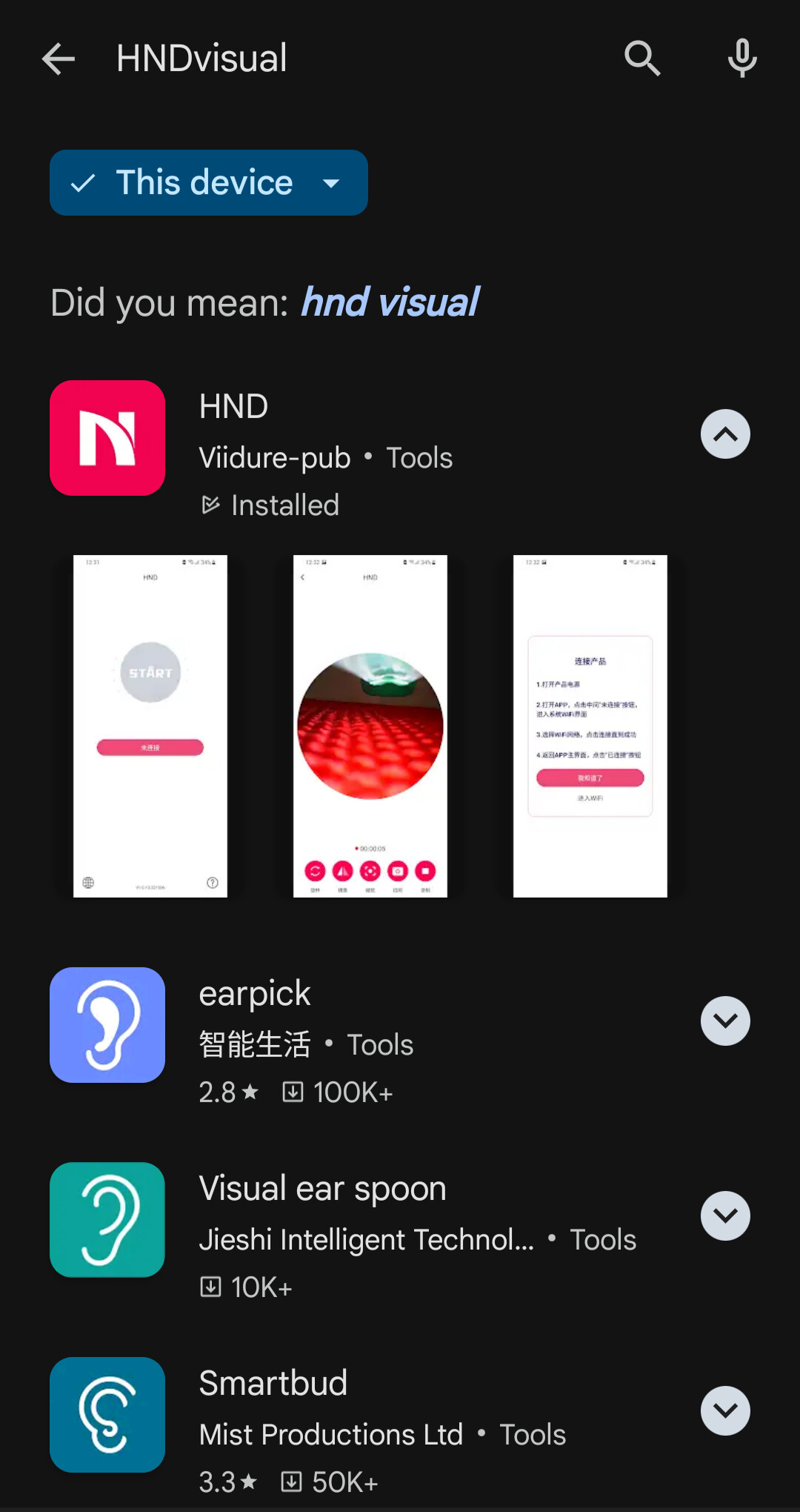800x1512 pixels.
Task: View the HND START screen screenshot
Action: (150, 726)
